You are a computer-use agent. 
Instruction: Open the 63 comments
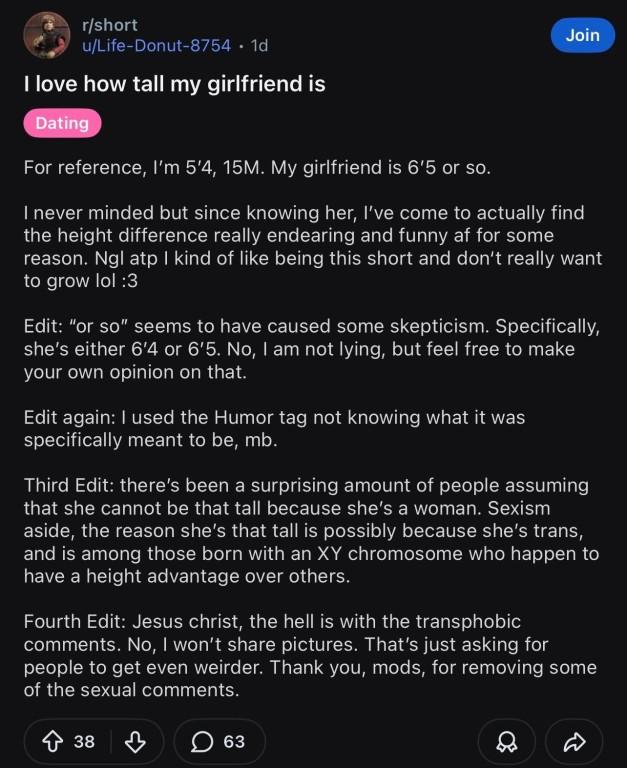tap(218, 741)
